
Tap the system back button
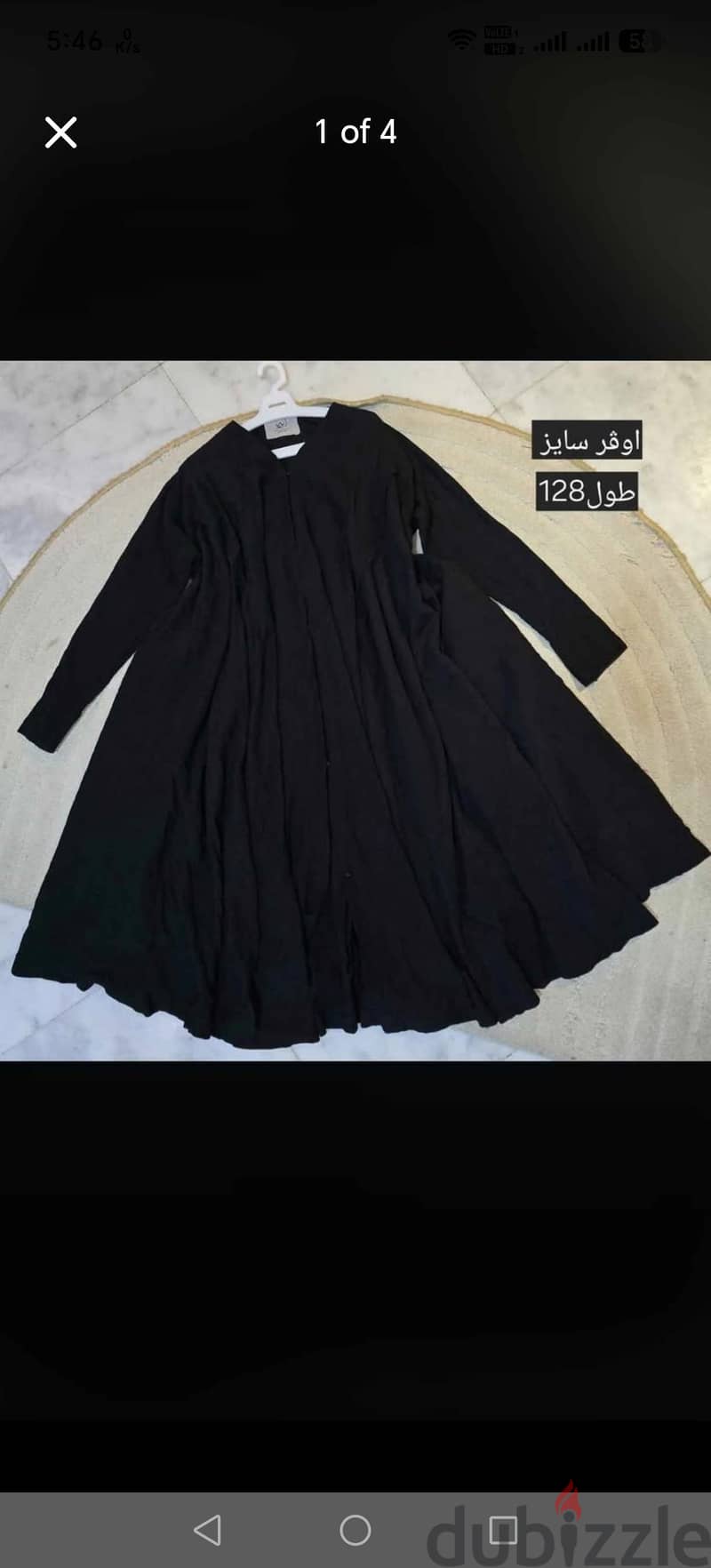tap(207, 1530)
